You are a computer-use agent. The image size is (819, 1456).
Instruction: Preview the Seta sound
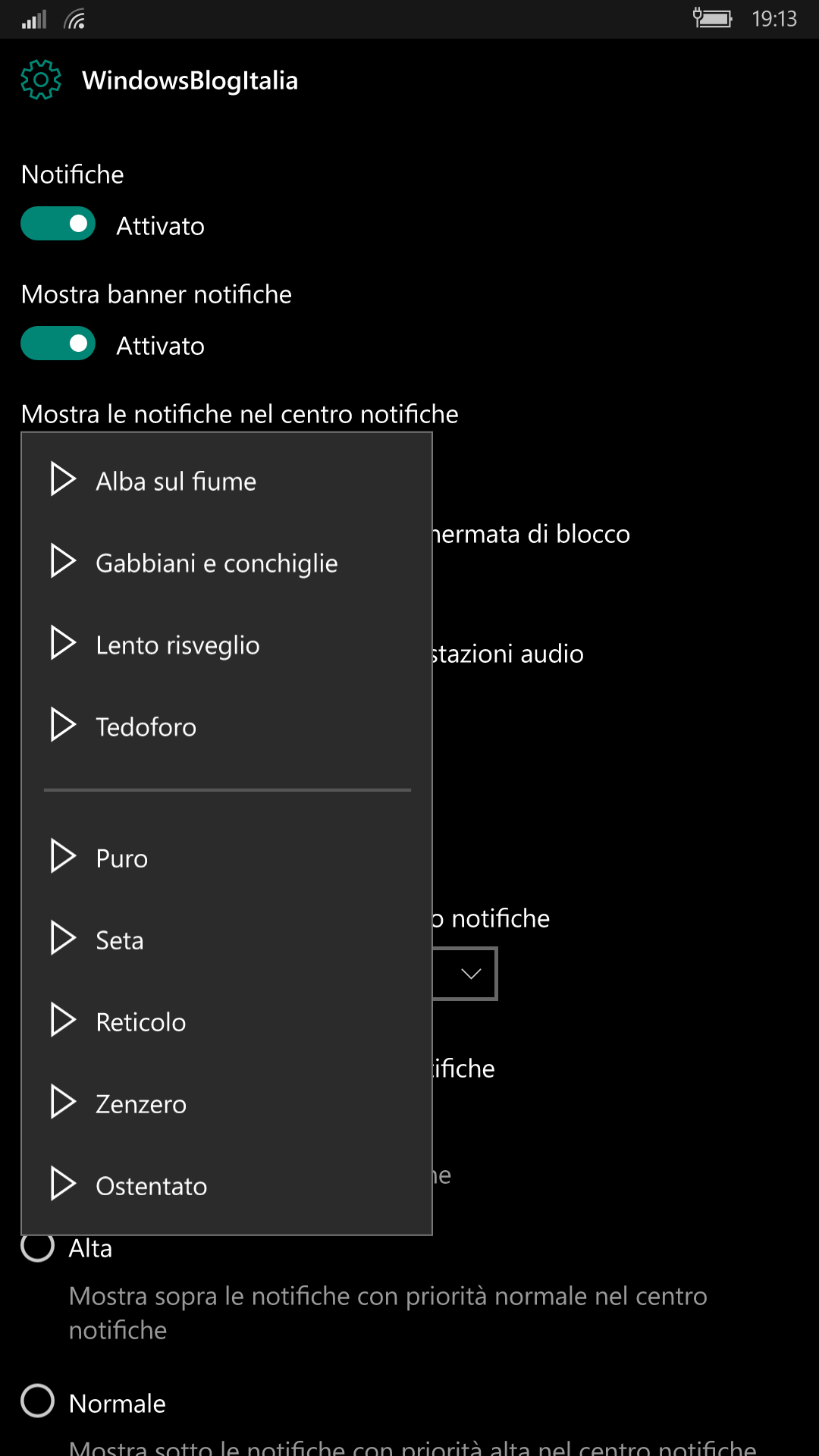[63, 938]
